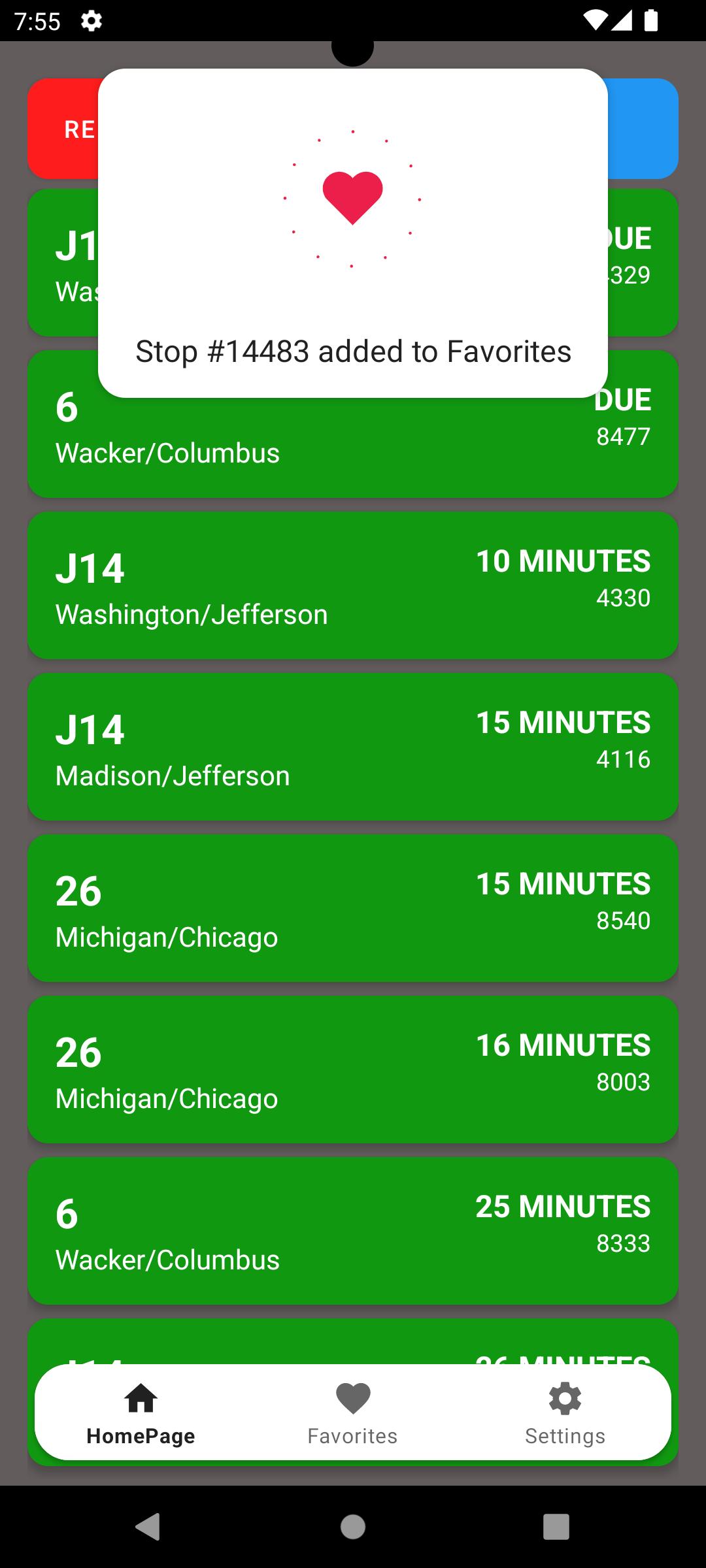Screen dimensions: 706x1568
Task: Open J14 Washington/Jefferson arriving in 10 minutes
Action: pyautogui.click(x=353, y=585)
